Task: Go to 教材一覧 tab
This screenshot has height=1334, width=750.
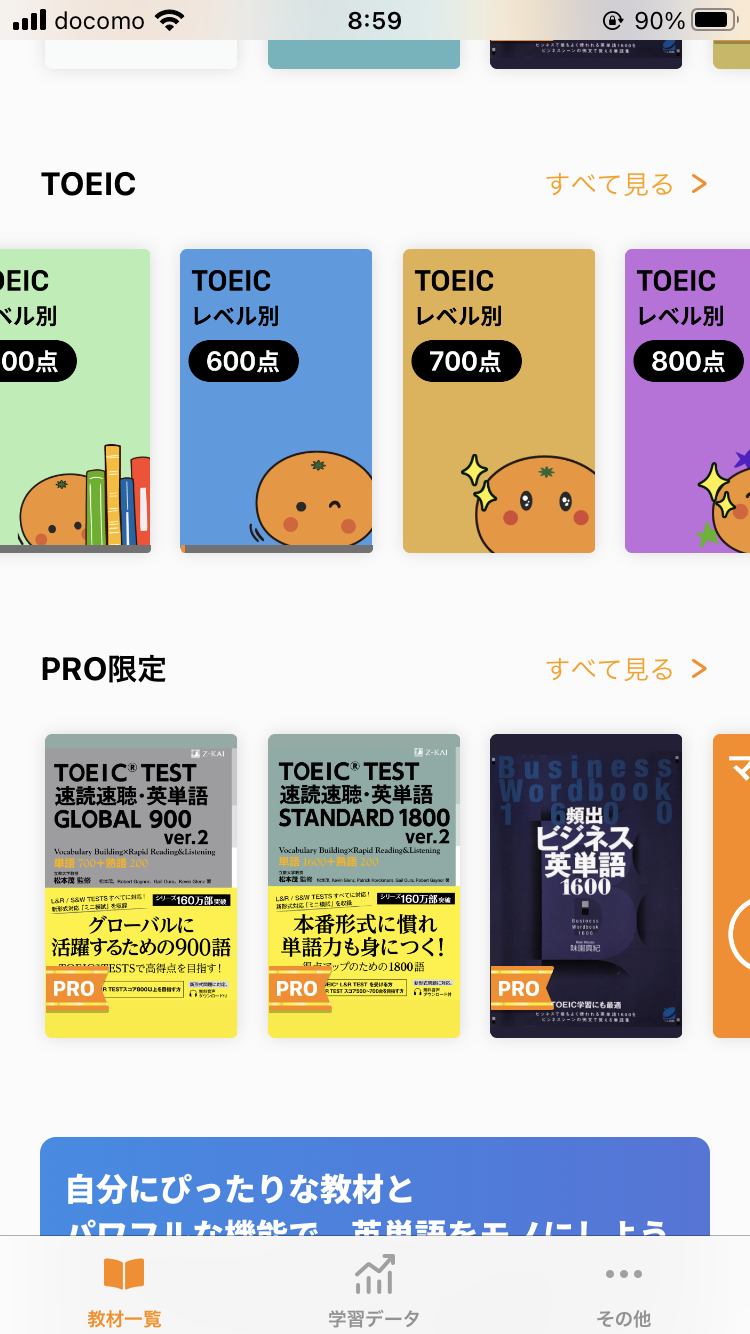Action: point(125,1288)
